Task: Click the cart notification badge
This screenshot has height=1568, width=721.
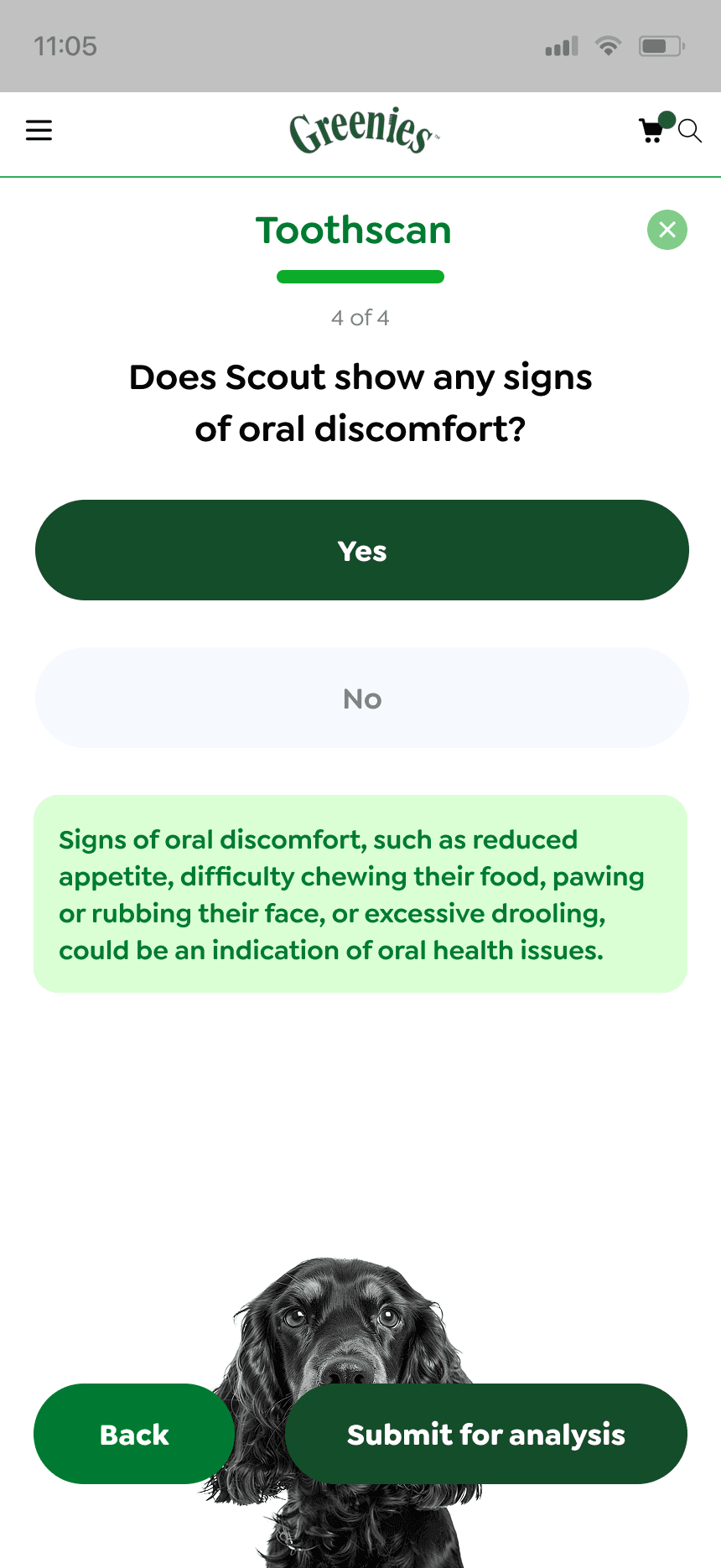Action: click(x=667, y=118)
